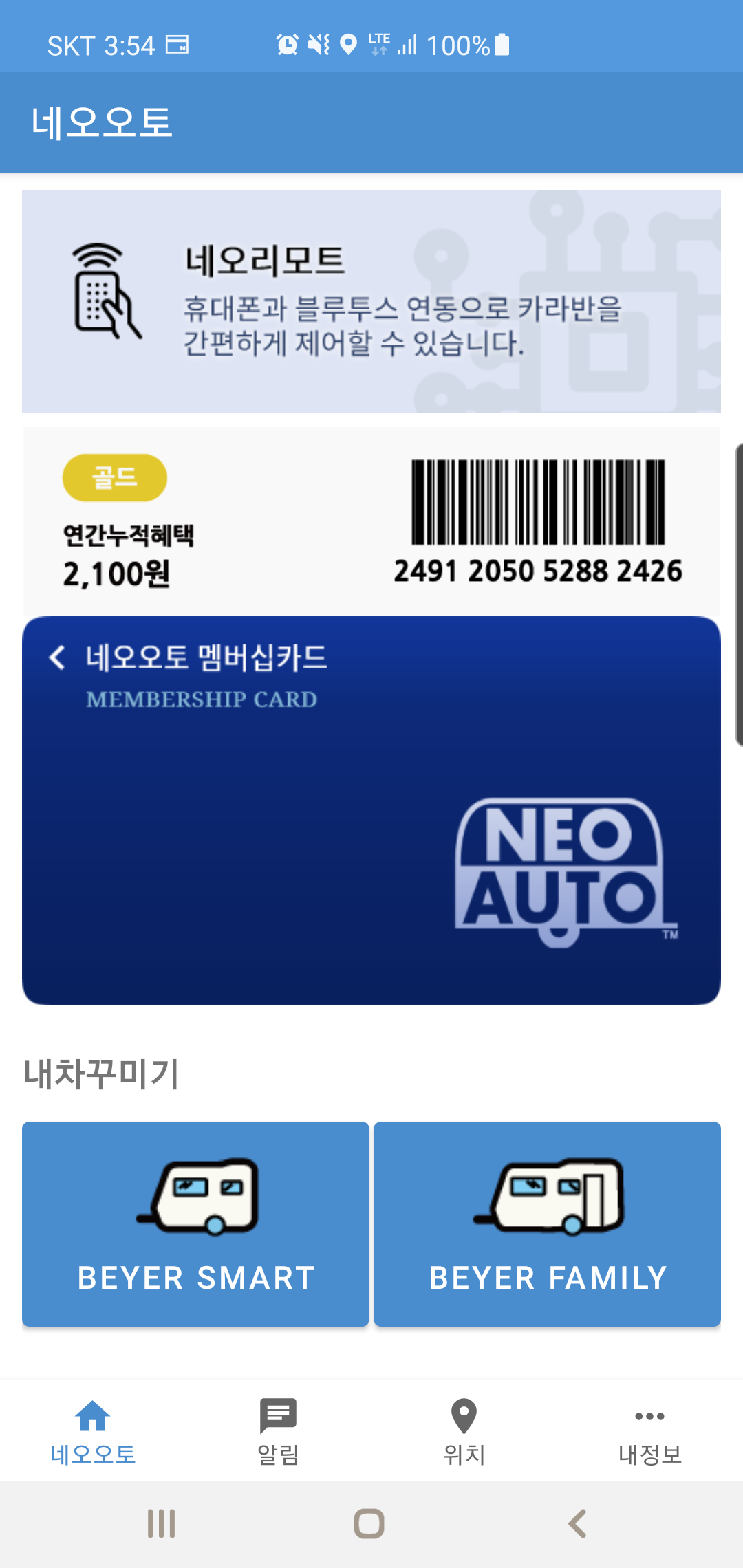Select the BEYER FAMILY caravan
Viewport: 743px width, 1568px height.
[x=547, y=1223]
